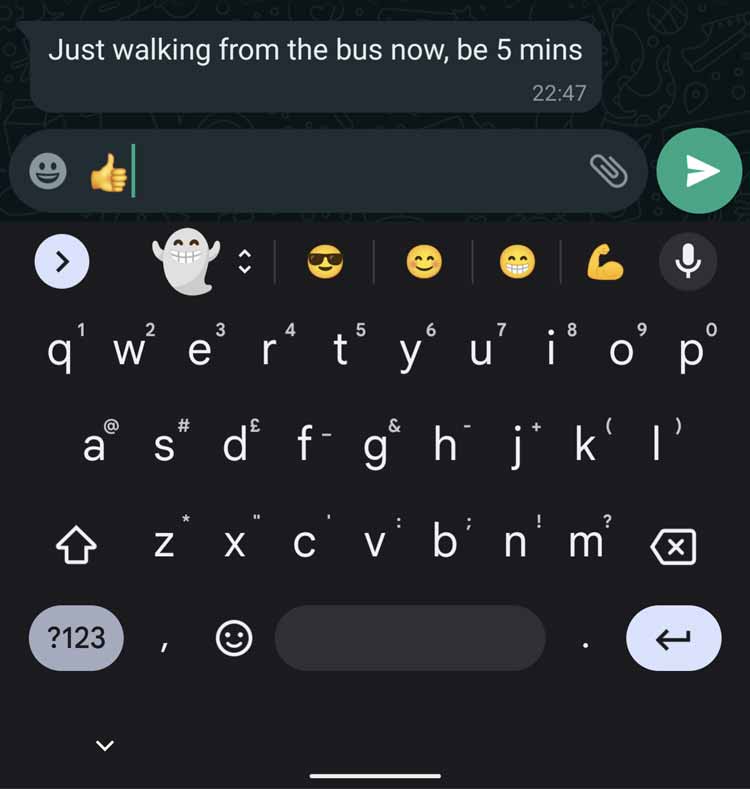Delete the emoji with backspace key
The image size is (750, 789).
[x=673, y=546]
